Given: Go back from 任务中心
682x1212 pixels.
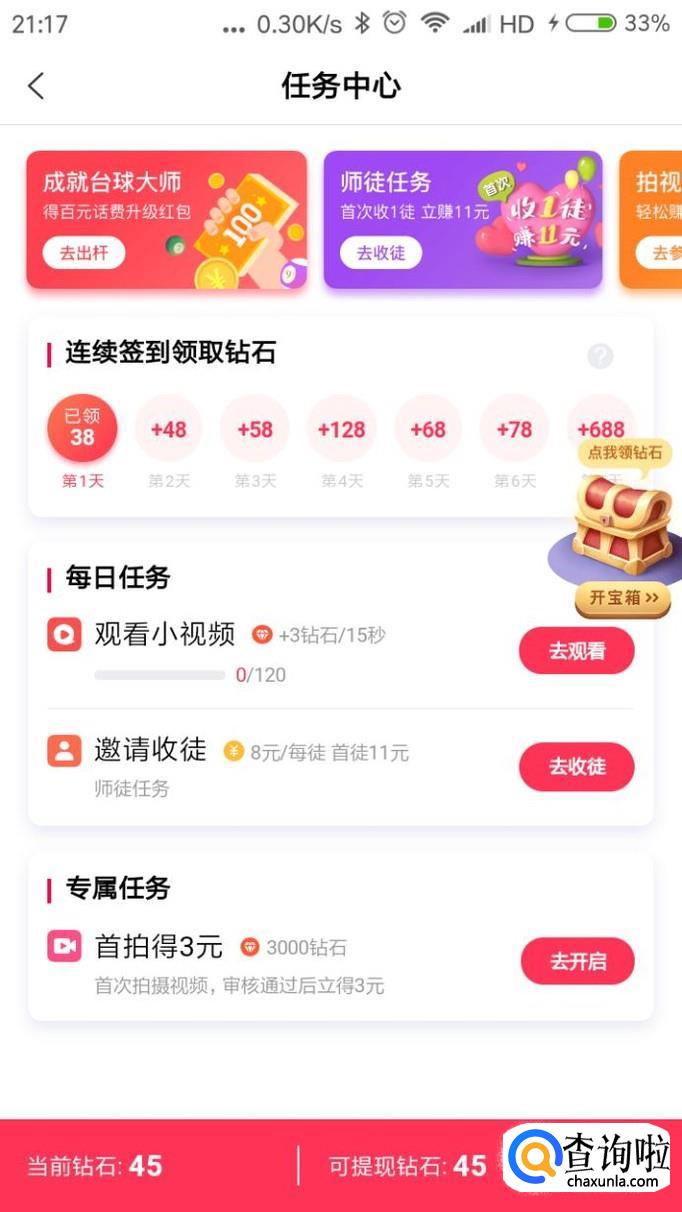Looking at the screenshot, I should [36, 86].
